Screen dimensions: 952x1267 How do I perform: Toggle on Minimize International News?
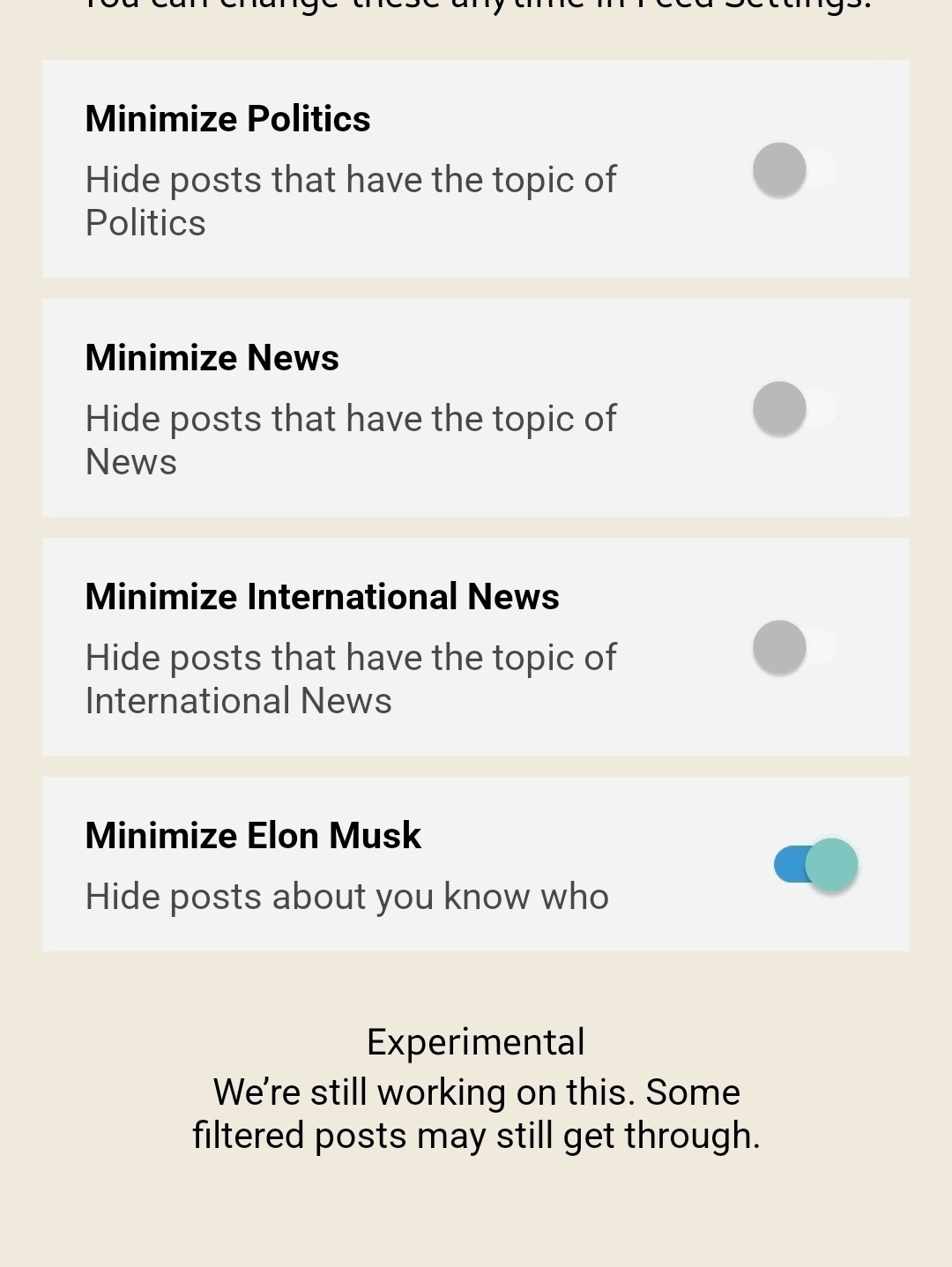[793, 647]
